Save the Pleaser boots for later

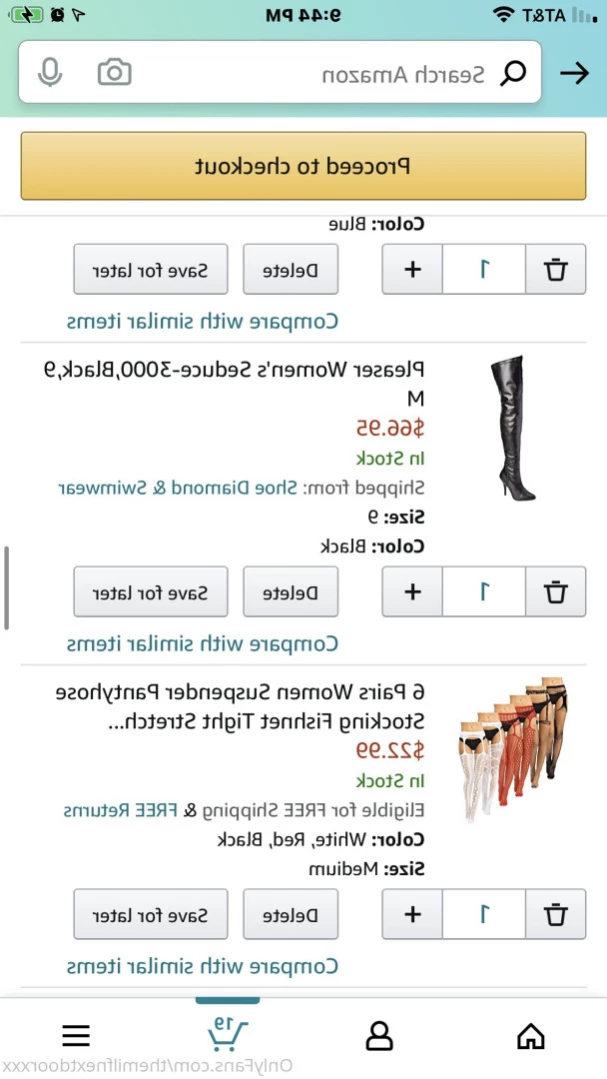click(150, 592)
